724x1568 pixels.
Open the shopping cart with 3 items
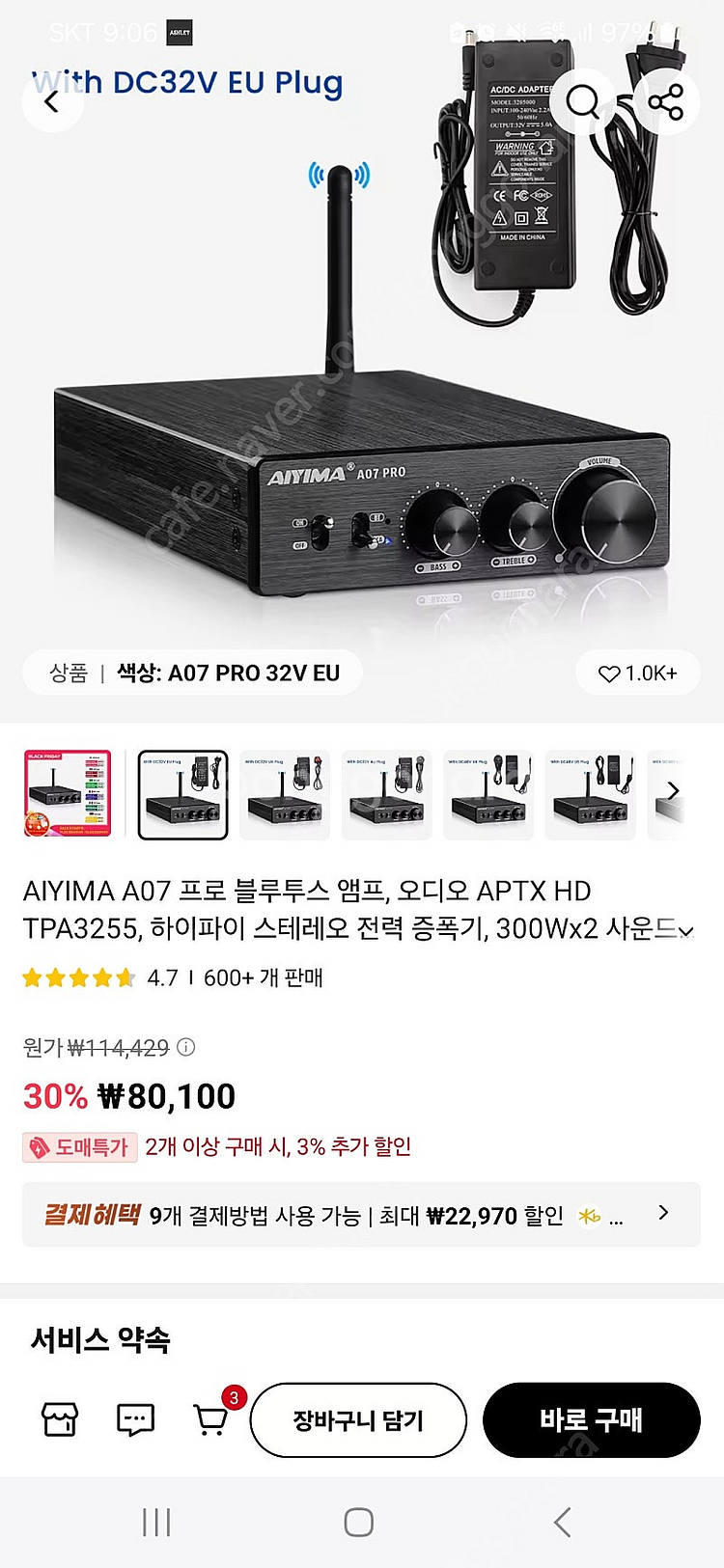(x=210, y=1419)
